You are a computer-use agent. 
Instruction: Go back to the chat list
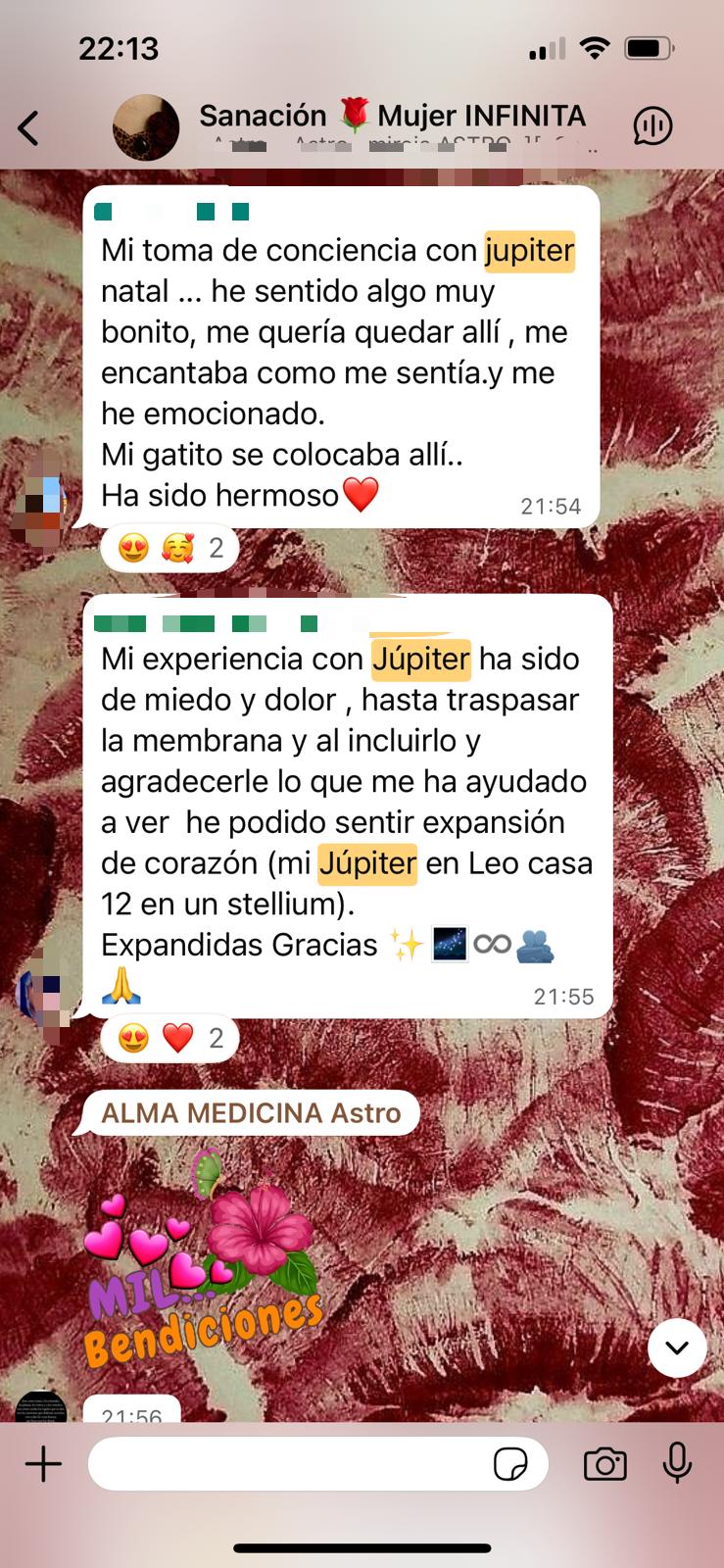coord(29,127)
